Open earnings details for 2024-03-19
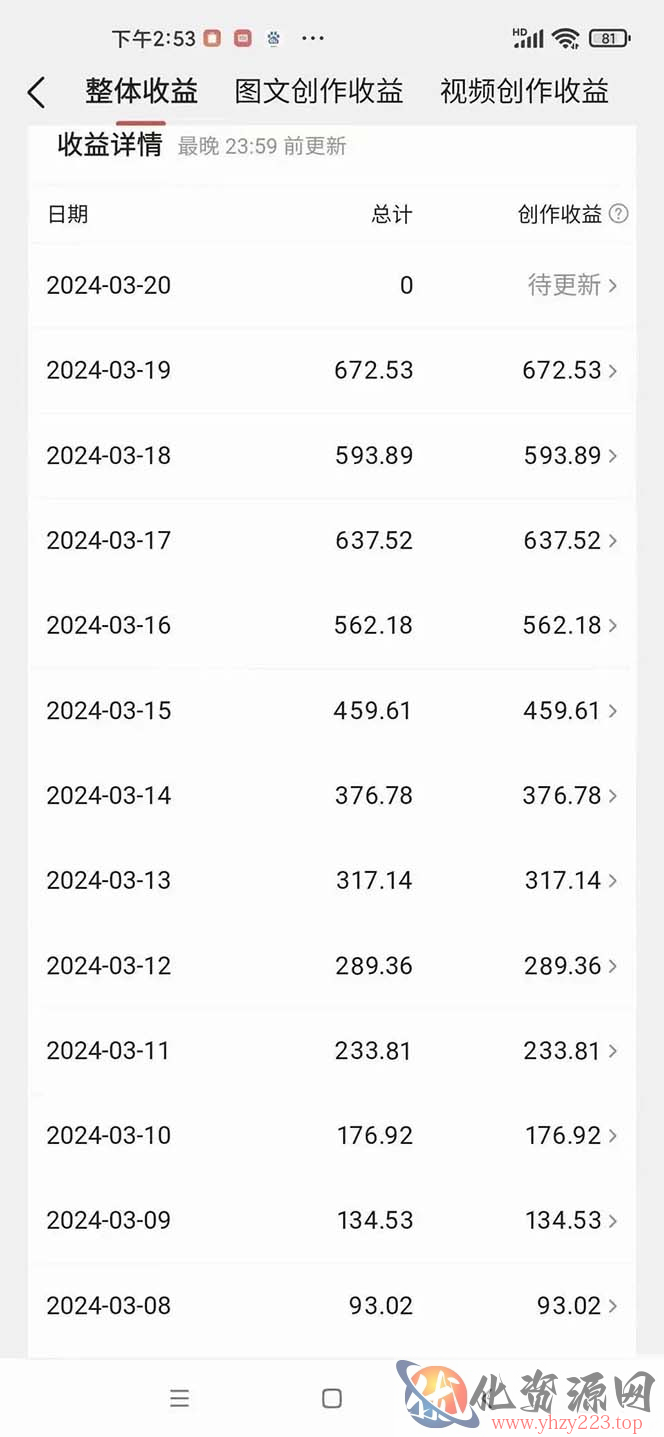664x1437 pixels. click(332, 370)
